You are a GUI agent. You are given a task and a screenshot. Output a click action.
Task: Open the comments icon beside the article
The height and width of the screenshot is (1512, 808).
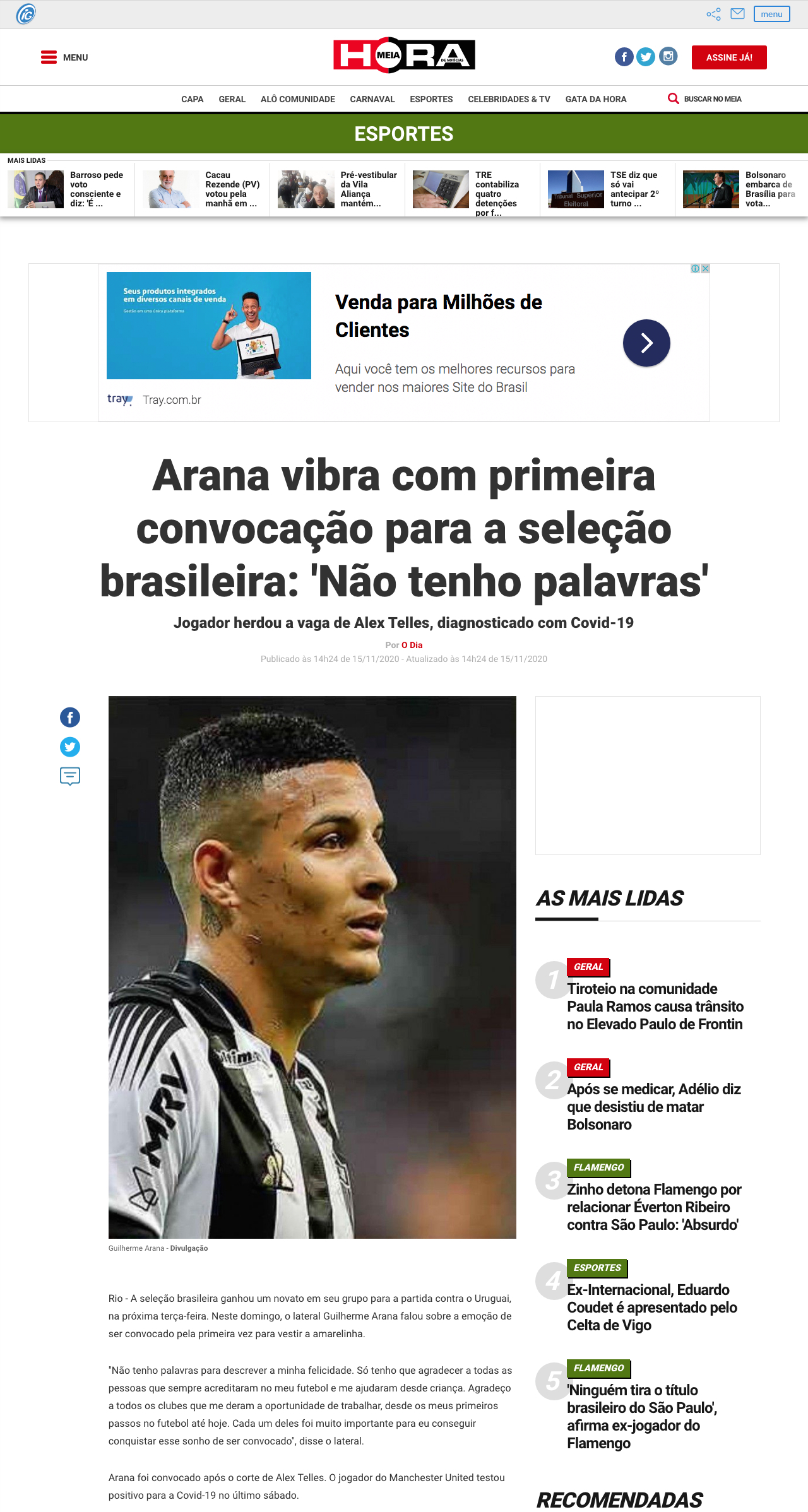[70, 776]
